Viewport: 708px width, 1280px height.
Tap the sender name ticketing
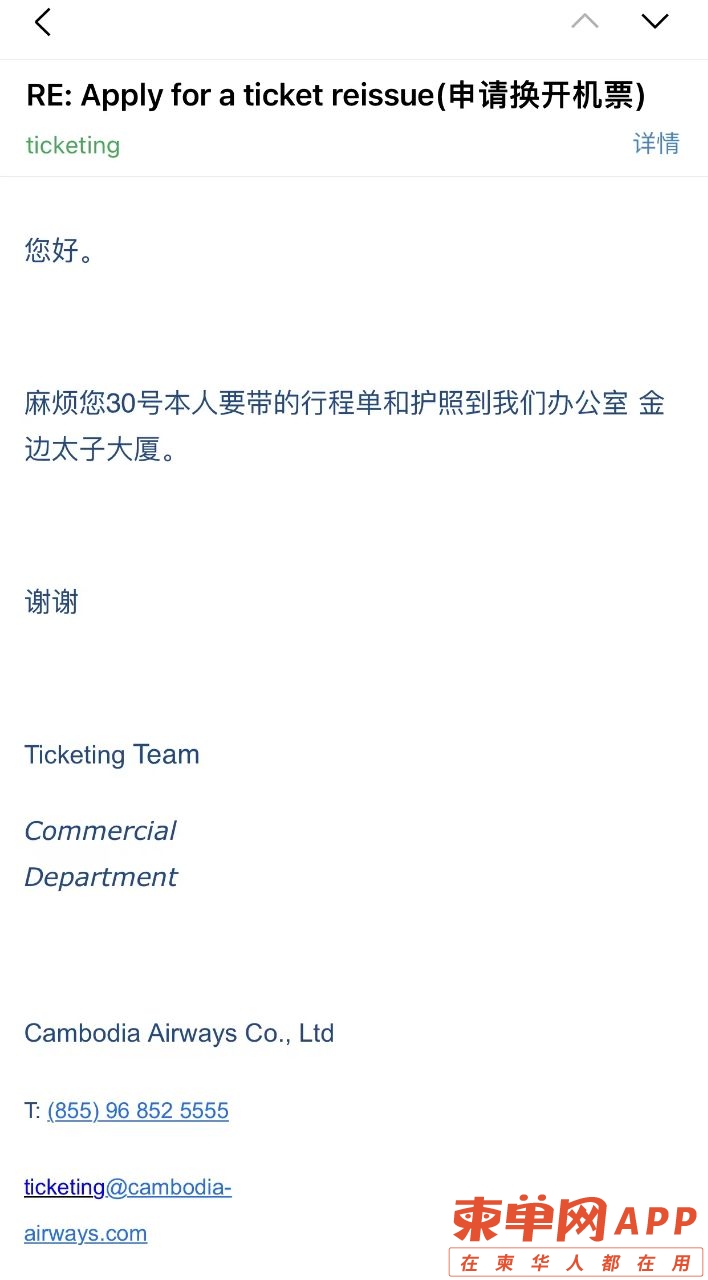click(73, 145)
